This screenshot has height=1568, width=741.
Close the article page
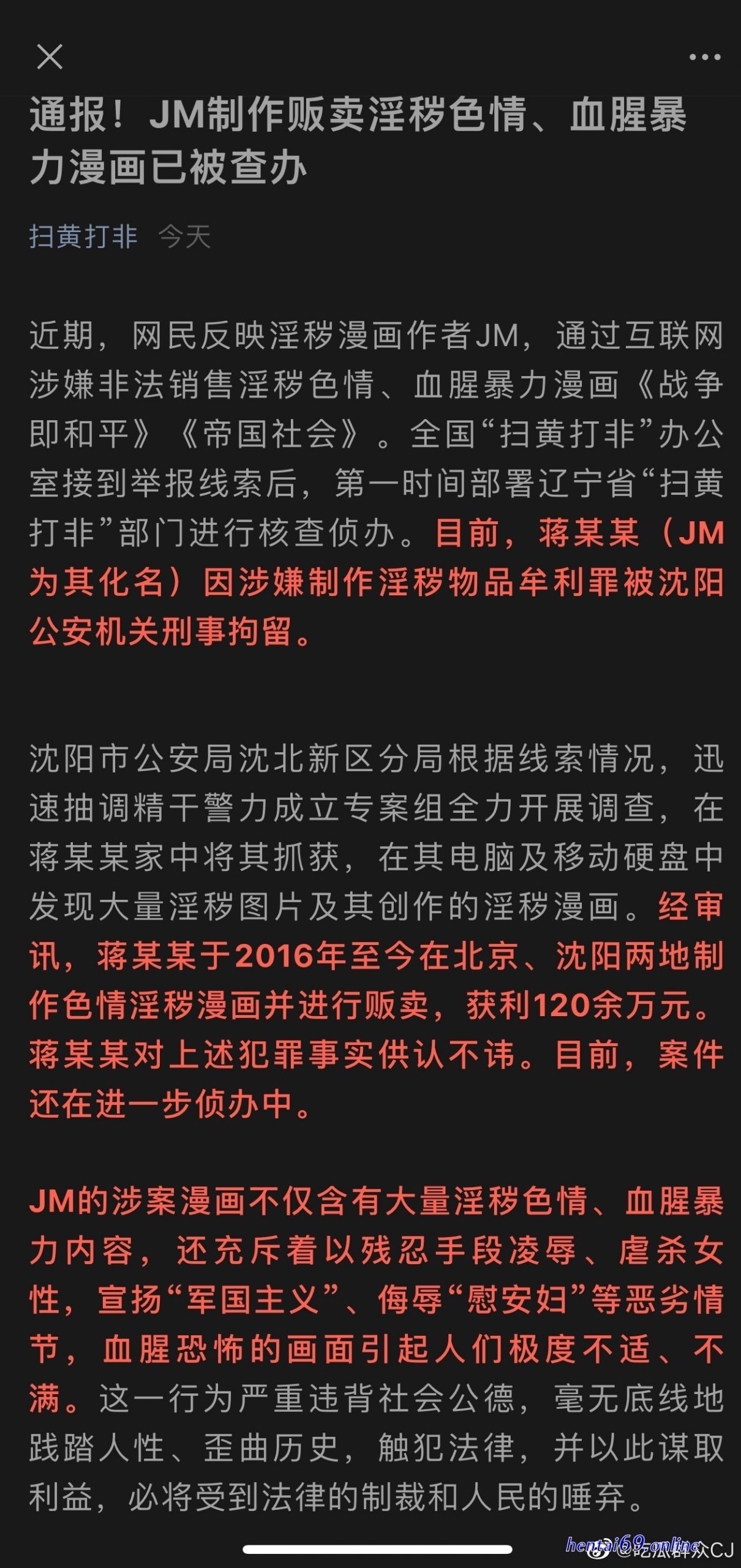click(50, 58)
